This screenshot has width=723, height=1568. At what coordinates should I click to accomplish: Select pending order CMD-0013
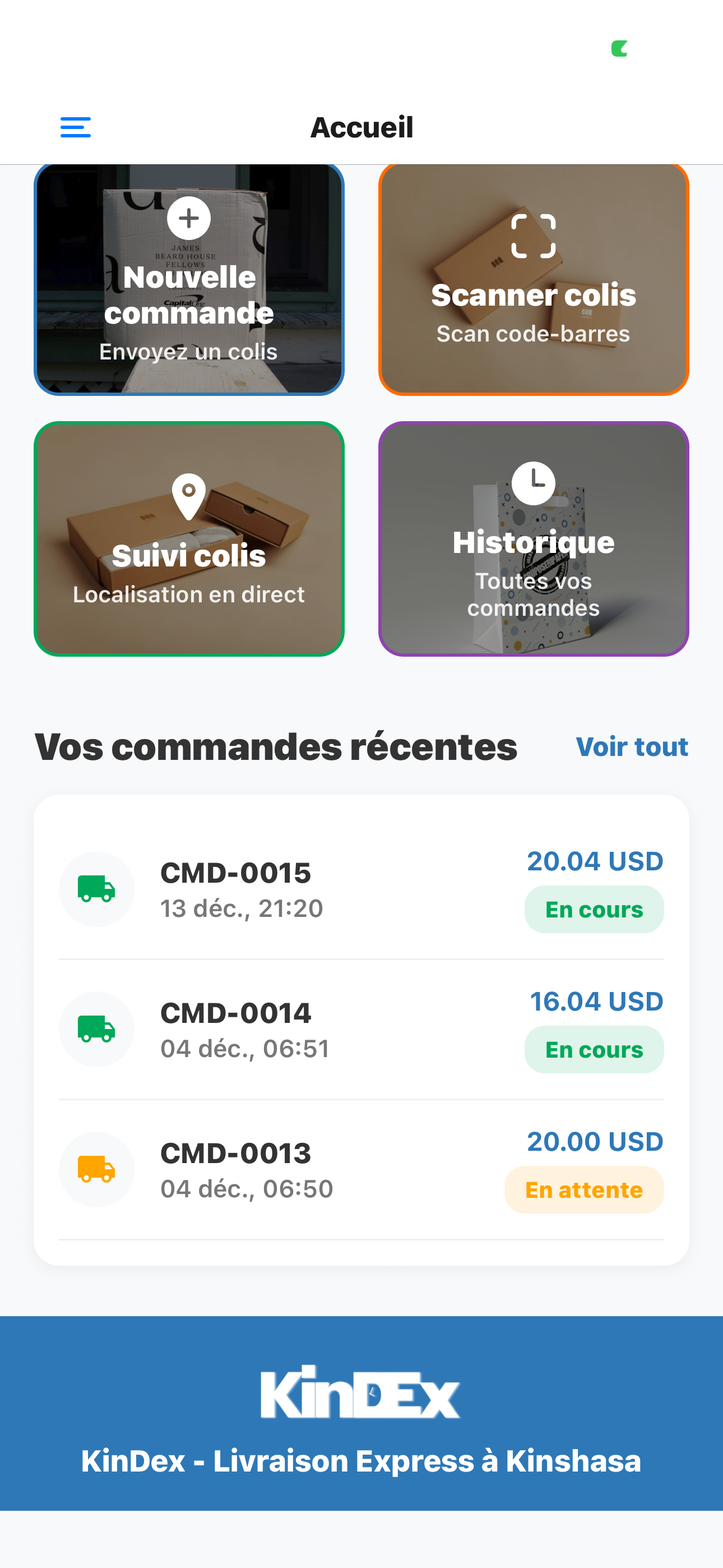pos(361,1169)
